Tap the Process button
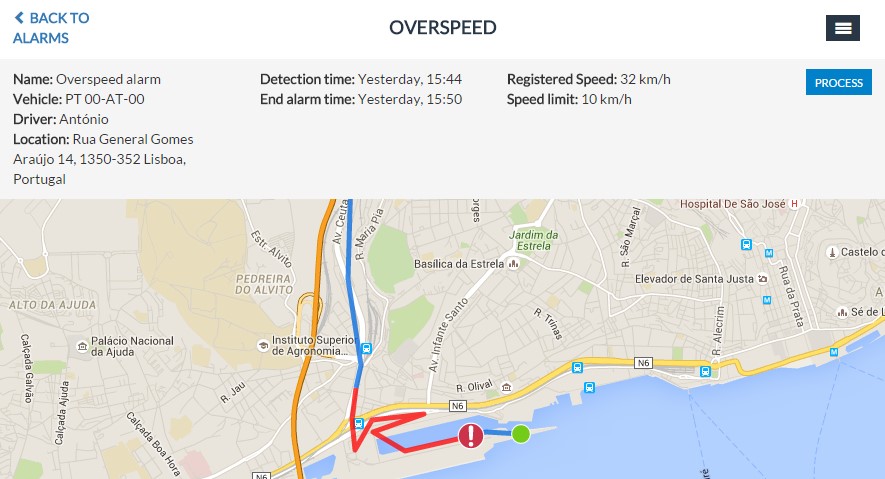Screen dimensions: 885x479 (x=838, y=83)
